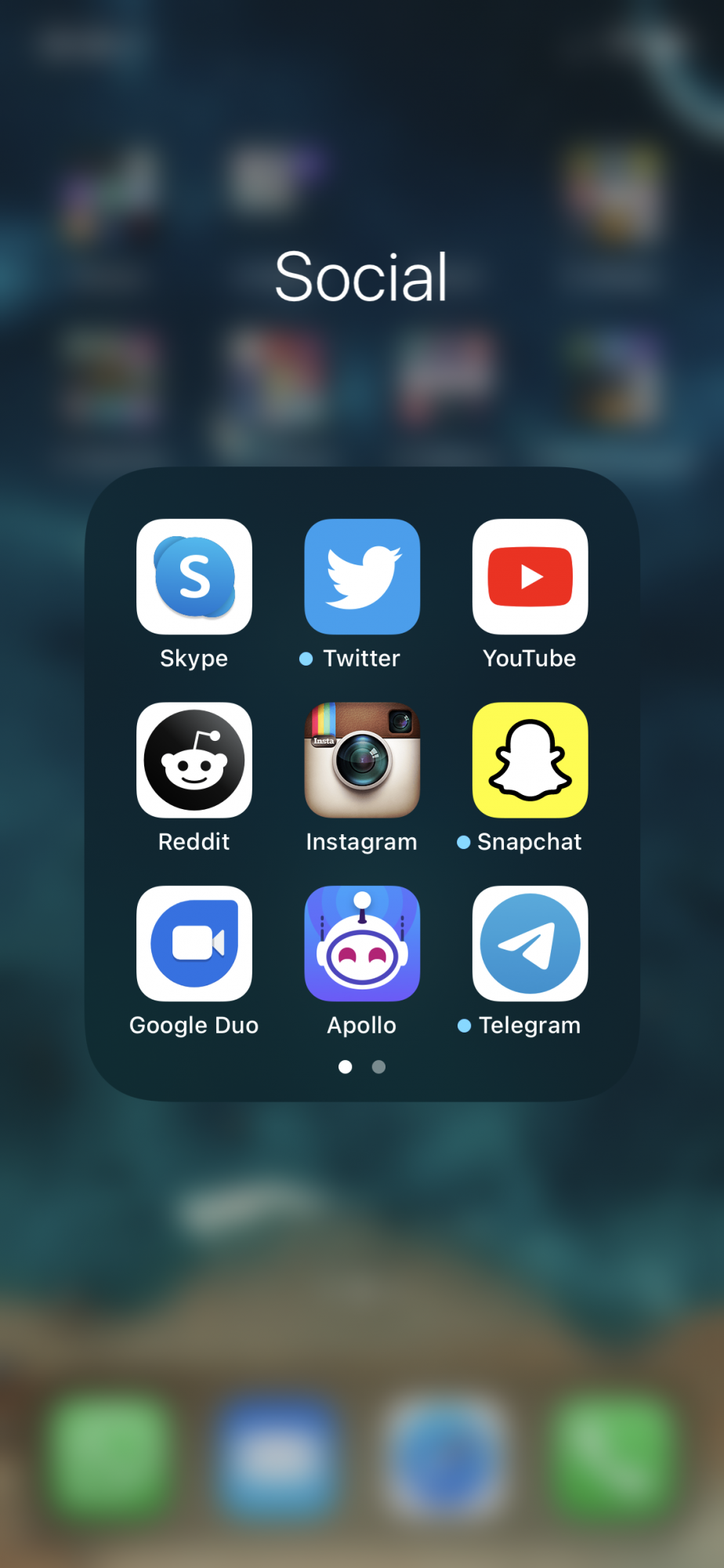Launch Snapchat
This screenshot has height=1568, width=724.
pos(530,760)
